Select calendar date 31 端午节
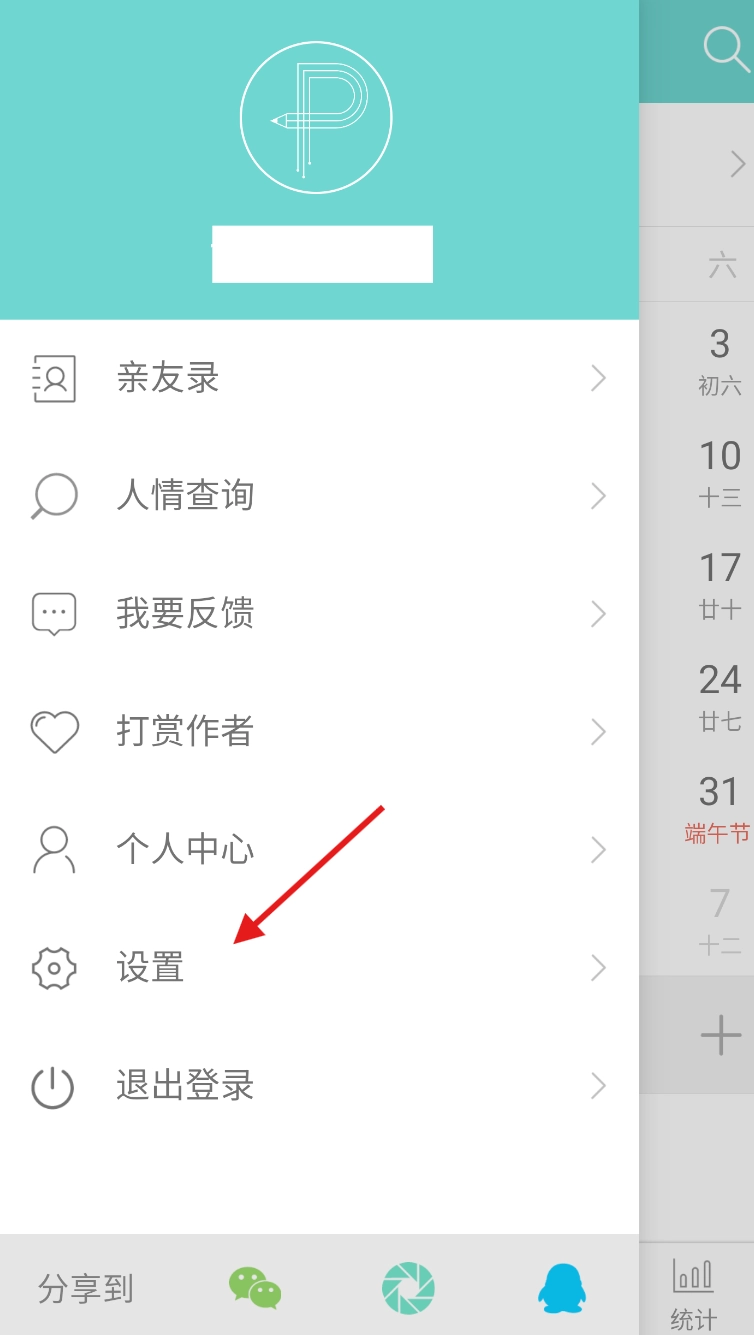The image size is (754, 1335). point(718,806)
